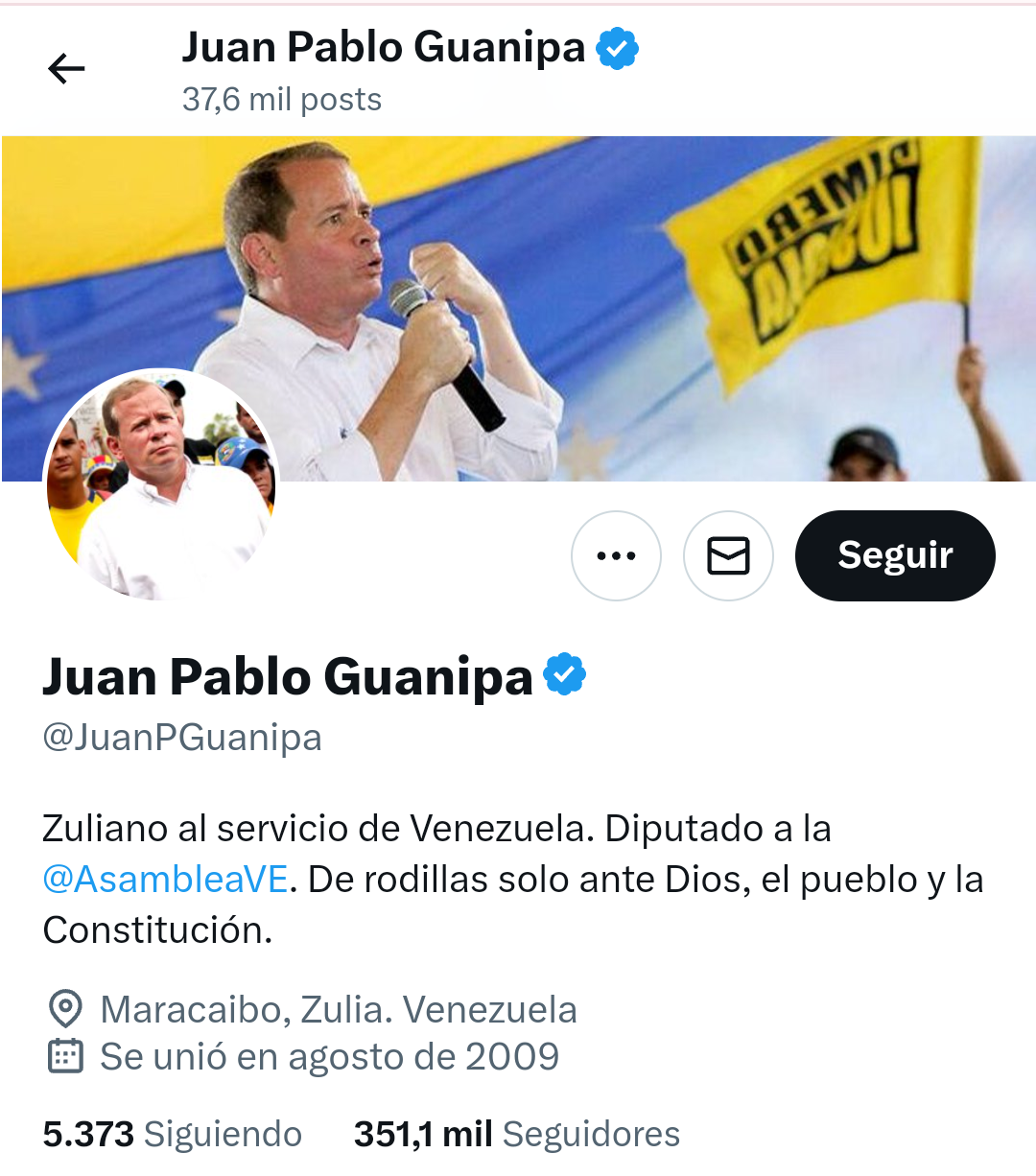1036x1176 pixels.
Task: Send a direct message via envelope icon
Action: [x=728, y=555]
